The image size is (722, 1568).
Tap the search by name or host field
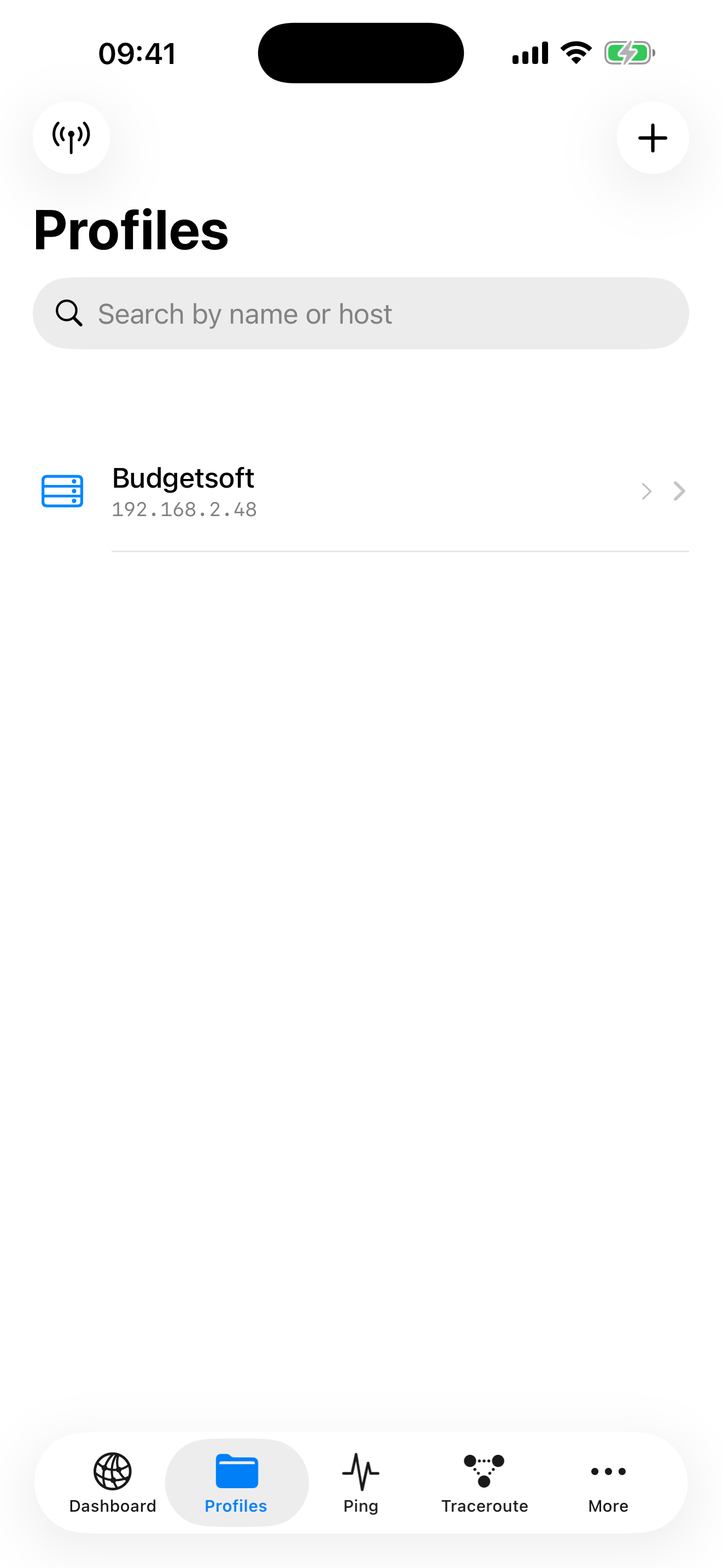[363, 313]
